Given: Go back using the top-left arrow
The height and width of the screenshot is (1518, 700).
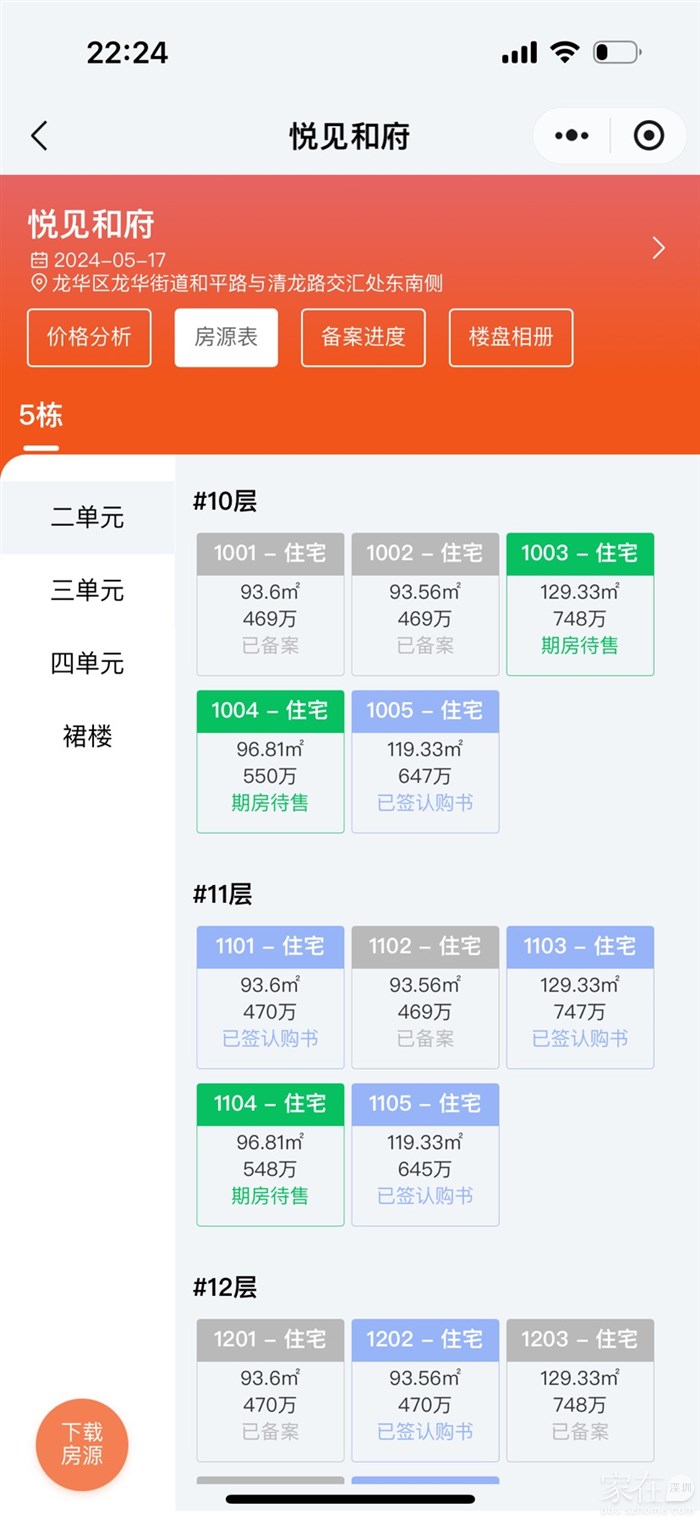Looking at the screenshot, I should click(x=40, y=136).
